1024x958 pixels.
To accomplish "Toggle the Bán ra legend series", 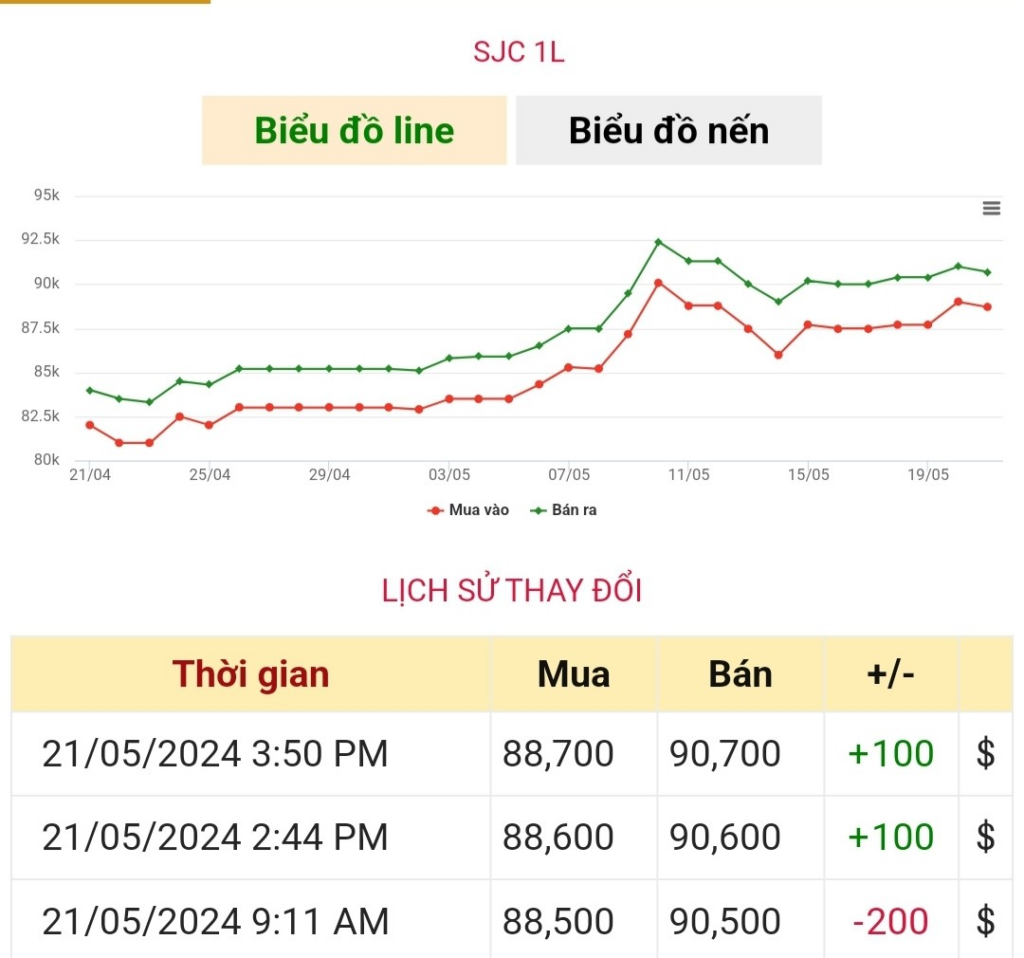I will click(564, 510).
